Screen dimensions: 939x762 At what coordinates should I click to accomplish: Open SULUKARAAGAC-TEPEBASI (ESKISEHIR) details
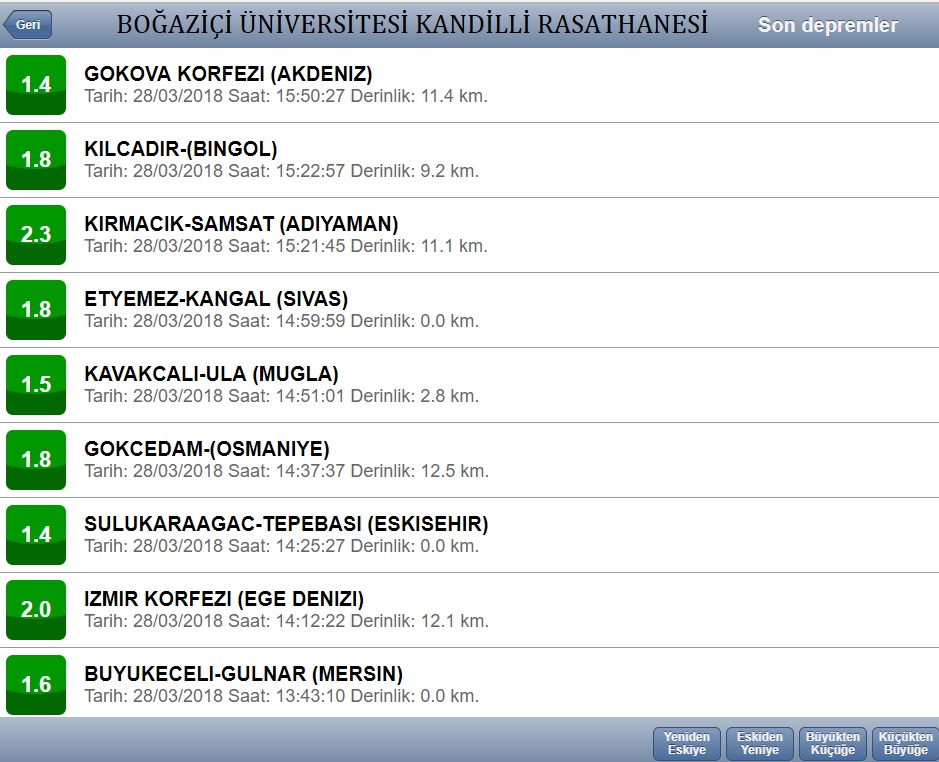point(470,534)
